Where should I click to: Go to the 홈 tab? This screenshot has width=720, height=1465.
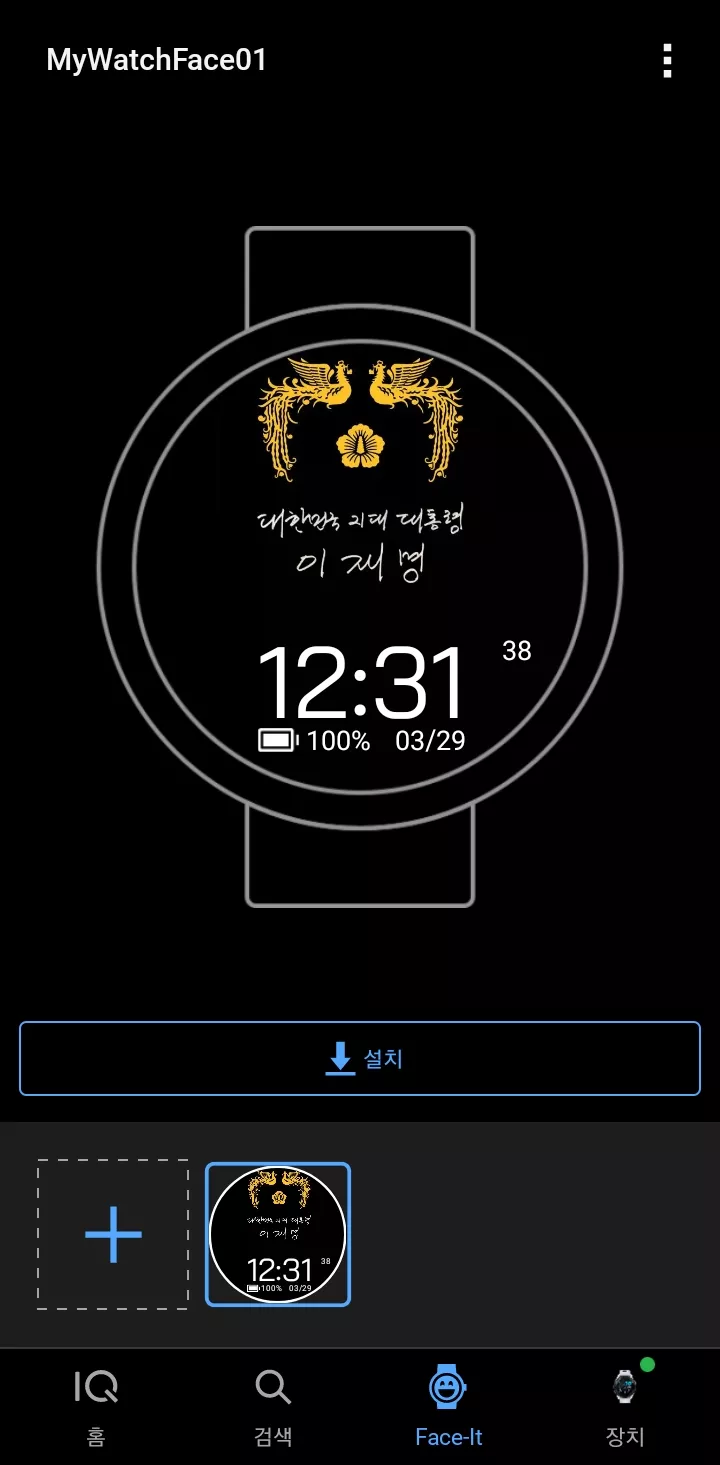96,1407
